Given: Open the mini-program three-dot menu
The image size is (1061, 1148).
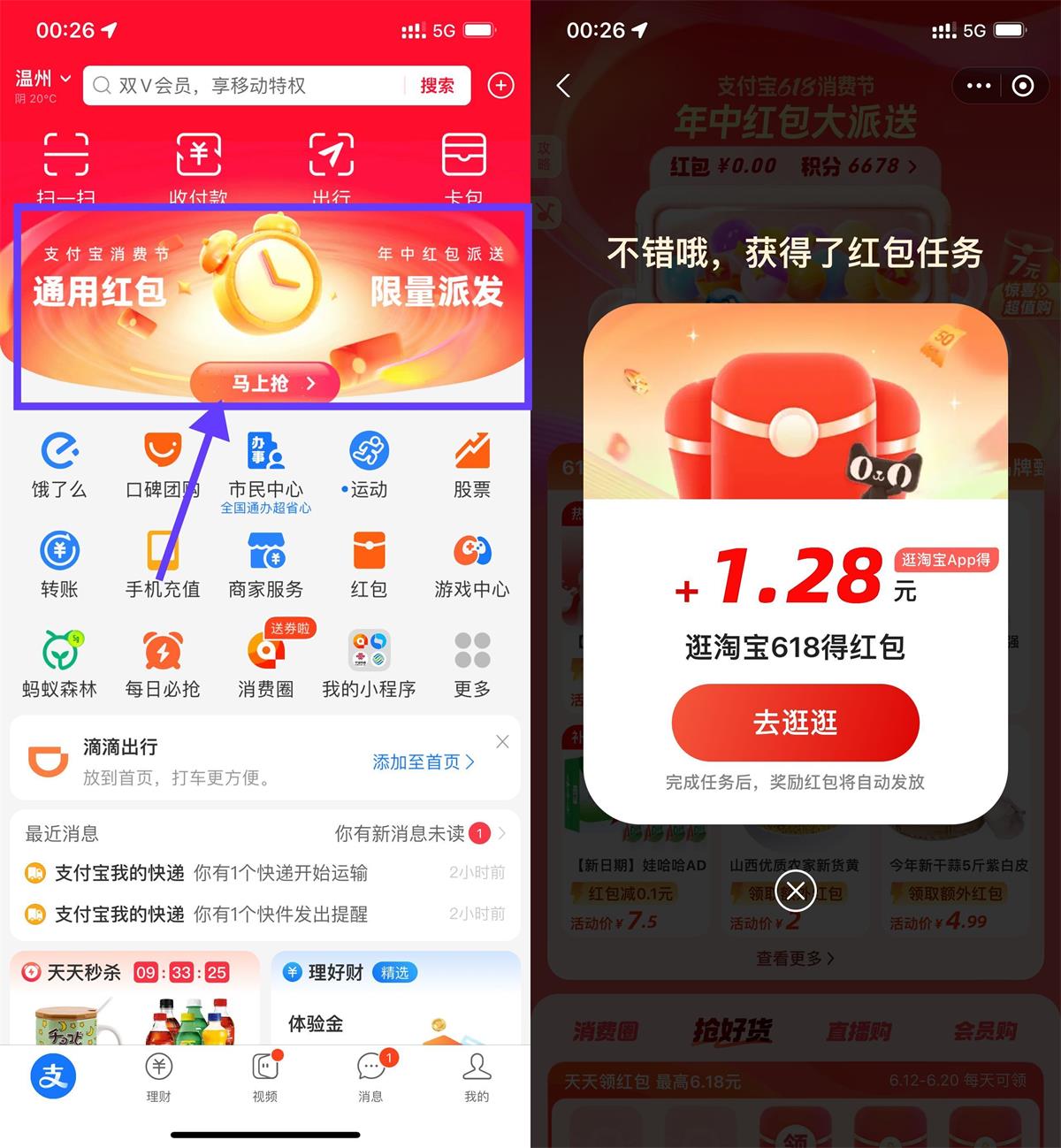Looking at the screenshot, I should pyautogui.click(x=978, y=86).
